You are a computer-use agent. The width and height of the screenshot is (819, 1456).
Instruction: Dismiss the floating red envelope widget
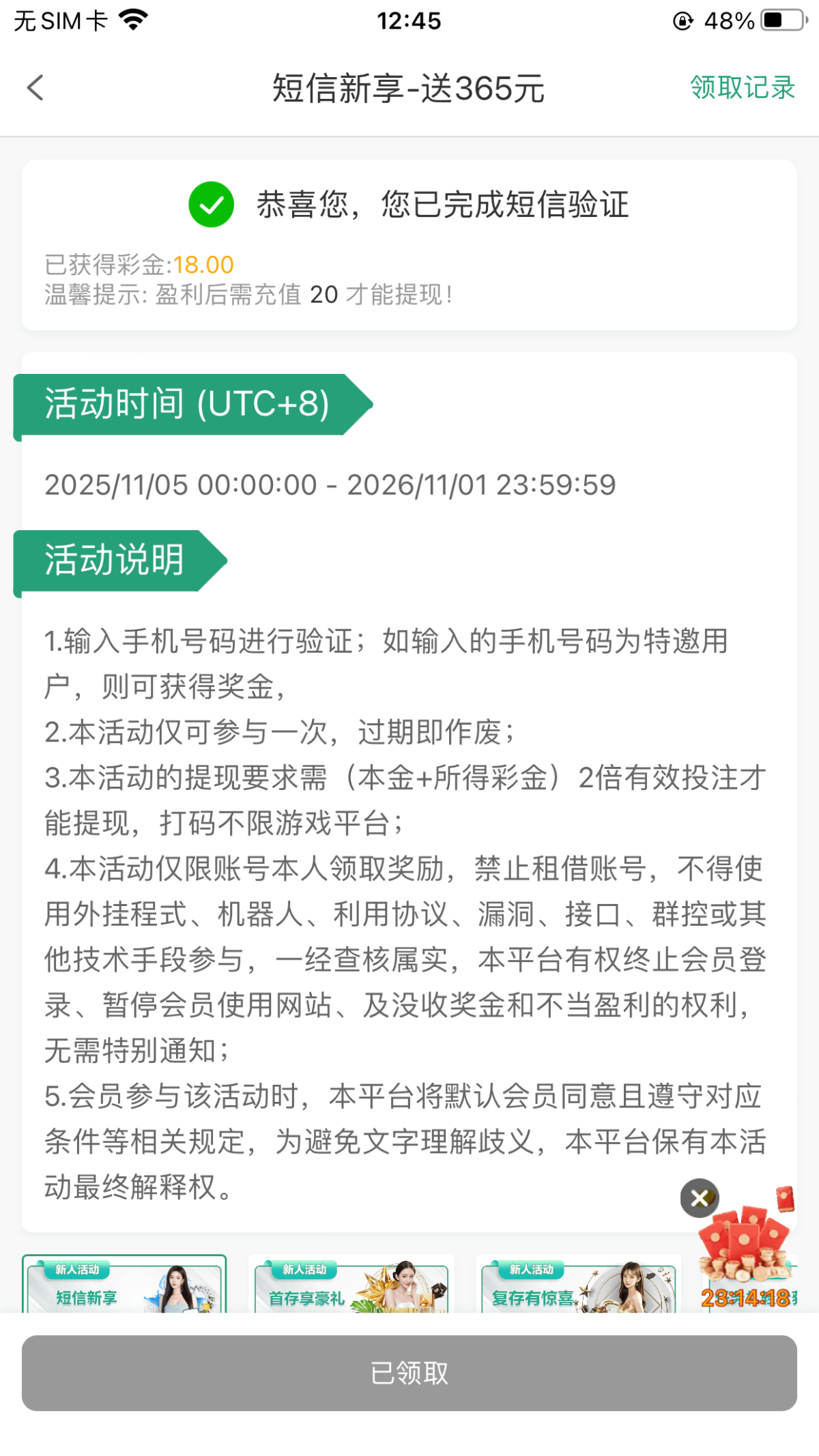coord(700,1198)
